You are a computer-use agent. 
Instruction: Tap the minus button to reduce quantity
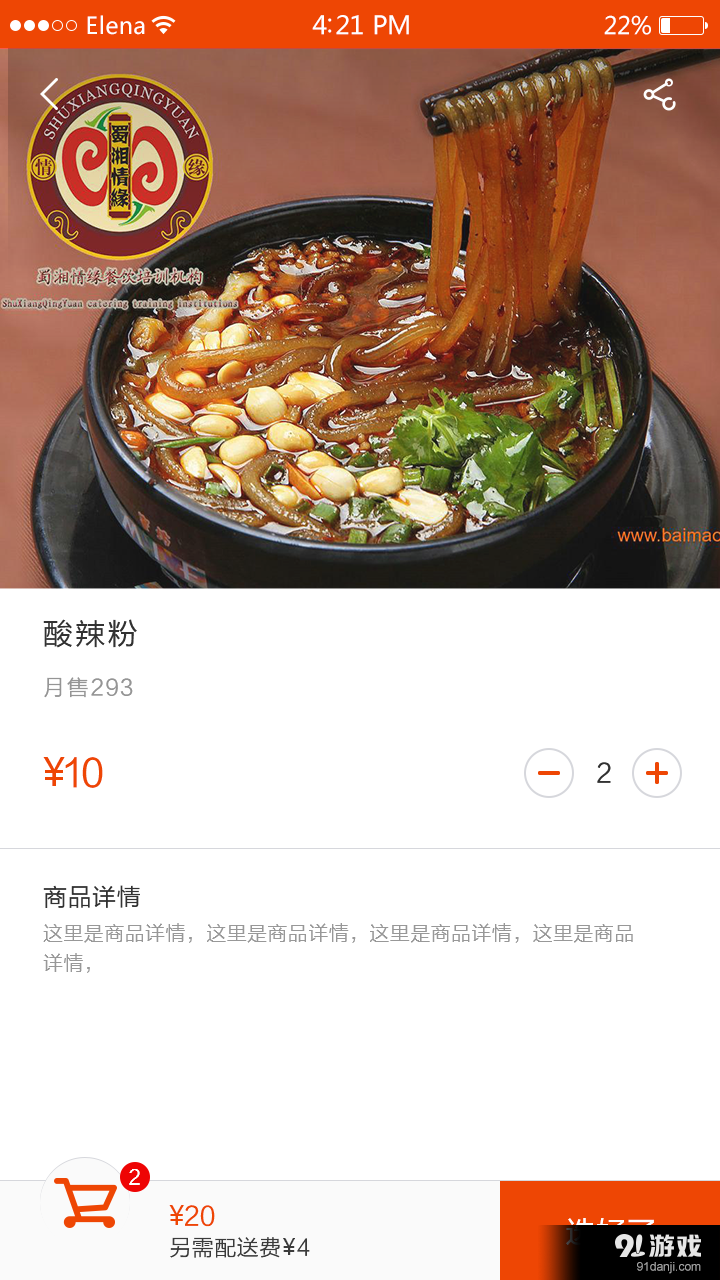549,772
